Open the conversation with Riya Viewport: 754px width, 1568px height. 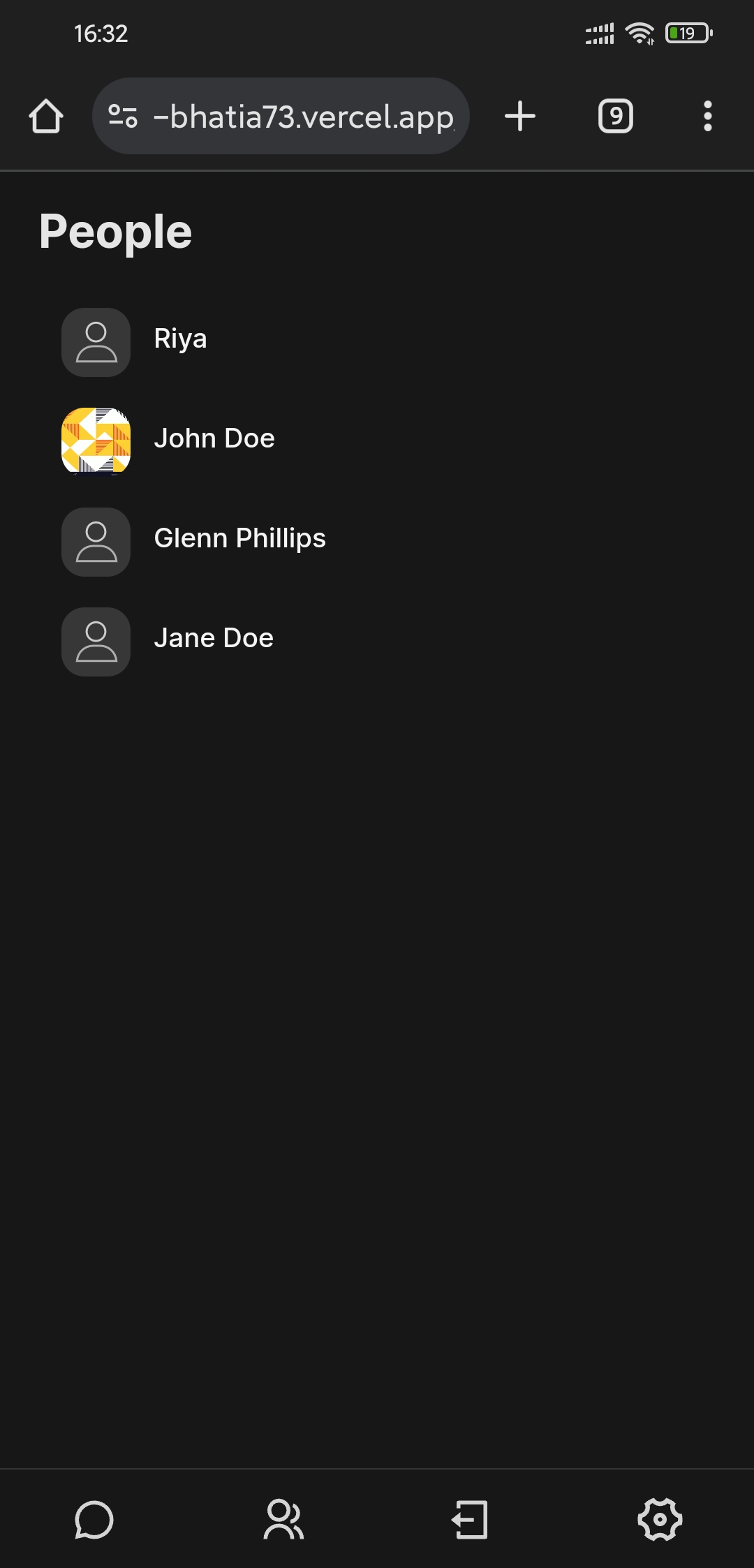pos(180,340)
